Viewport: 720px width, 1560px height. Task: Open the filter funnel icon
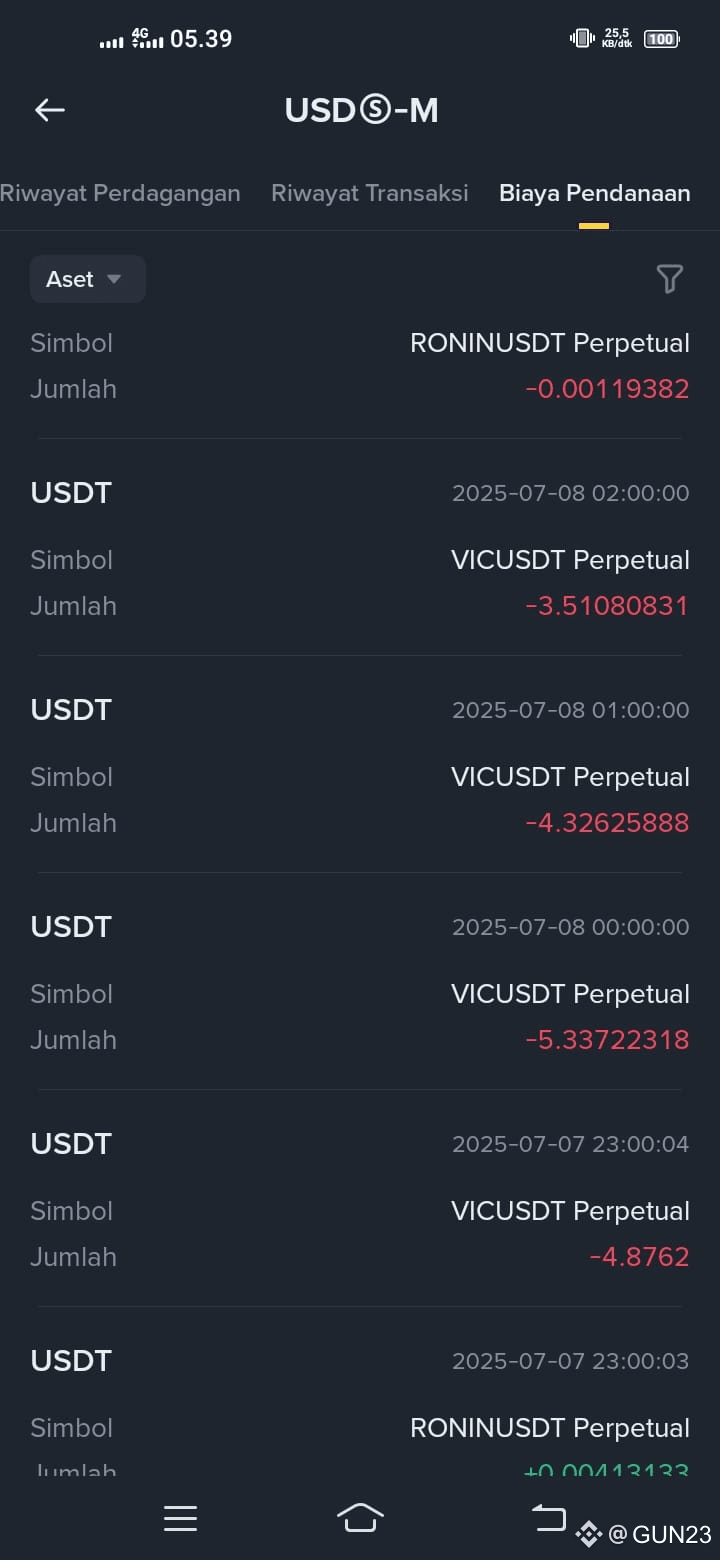tap(669, 279)
